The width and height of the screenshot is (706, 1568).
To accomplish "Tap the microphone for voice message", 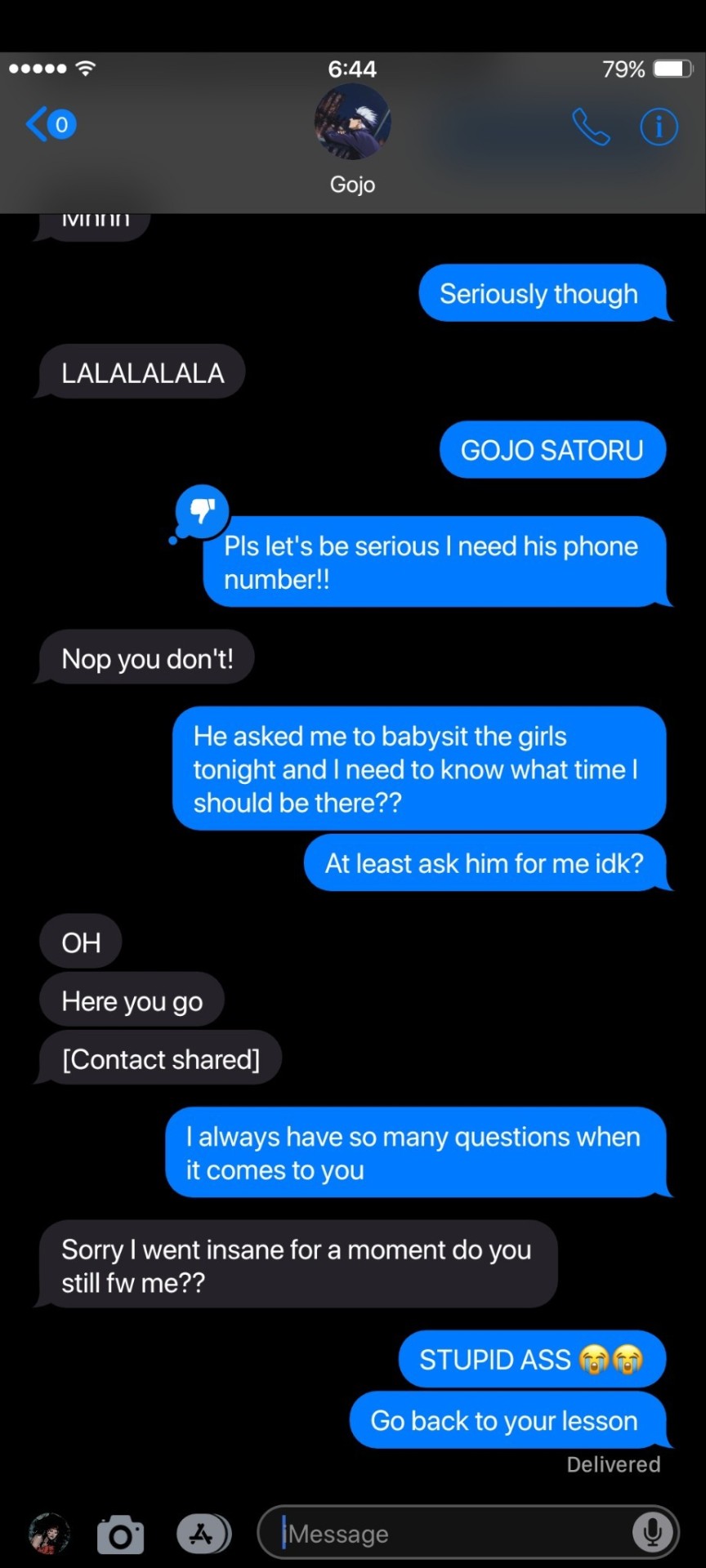I will [652, 1533].
